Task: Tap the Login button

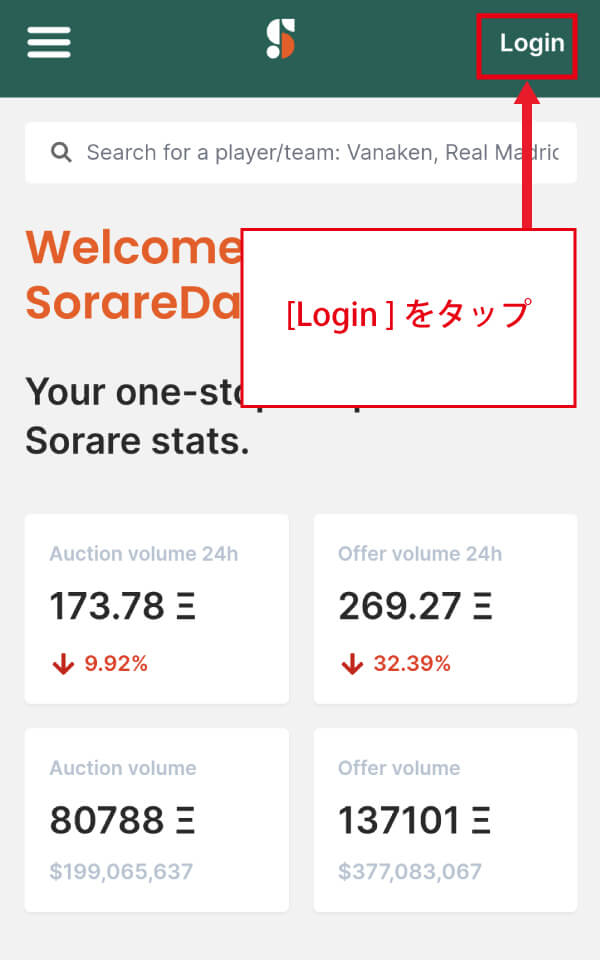Action: [x=531, y=44]
